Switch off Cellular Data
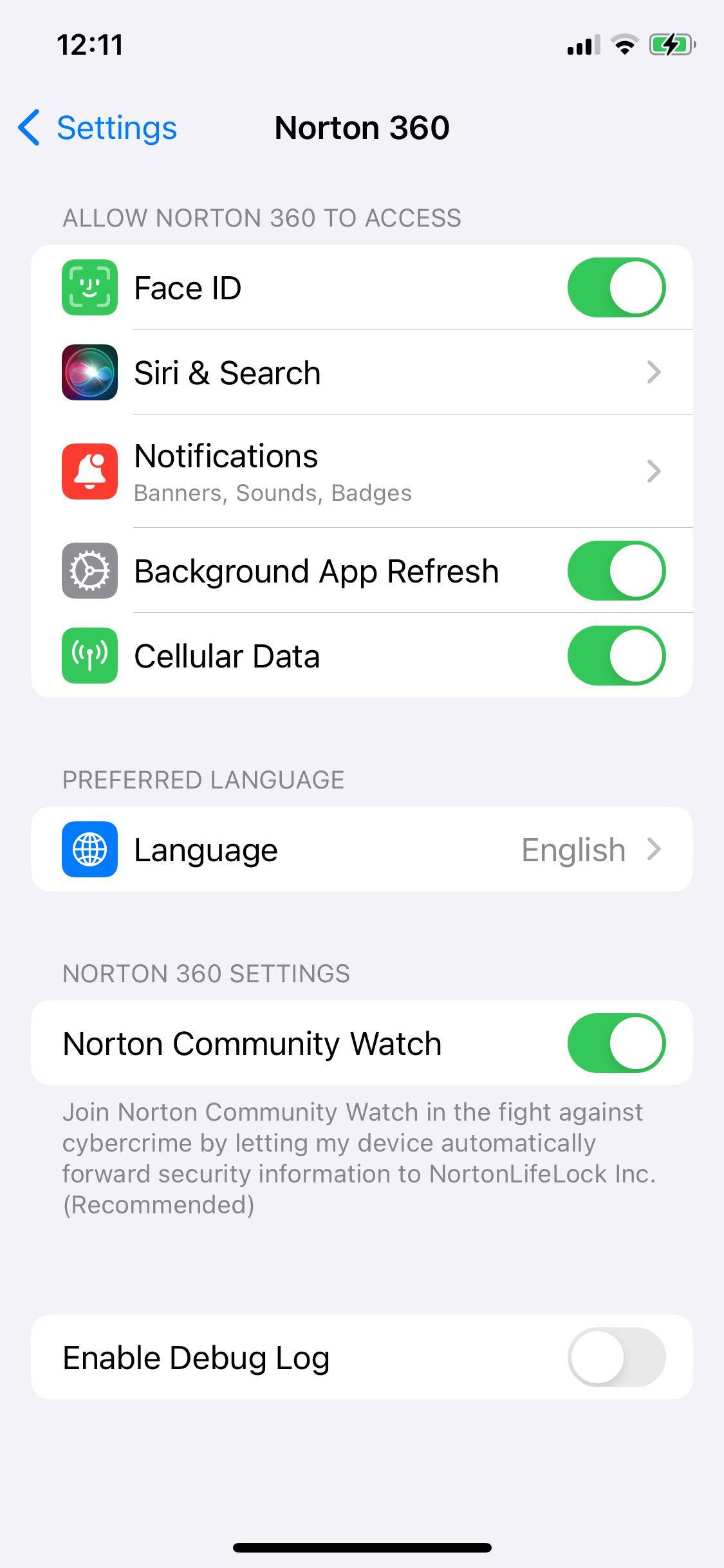The width and height of the screenshot is (724, 1568). click(x=616, y=656)
